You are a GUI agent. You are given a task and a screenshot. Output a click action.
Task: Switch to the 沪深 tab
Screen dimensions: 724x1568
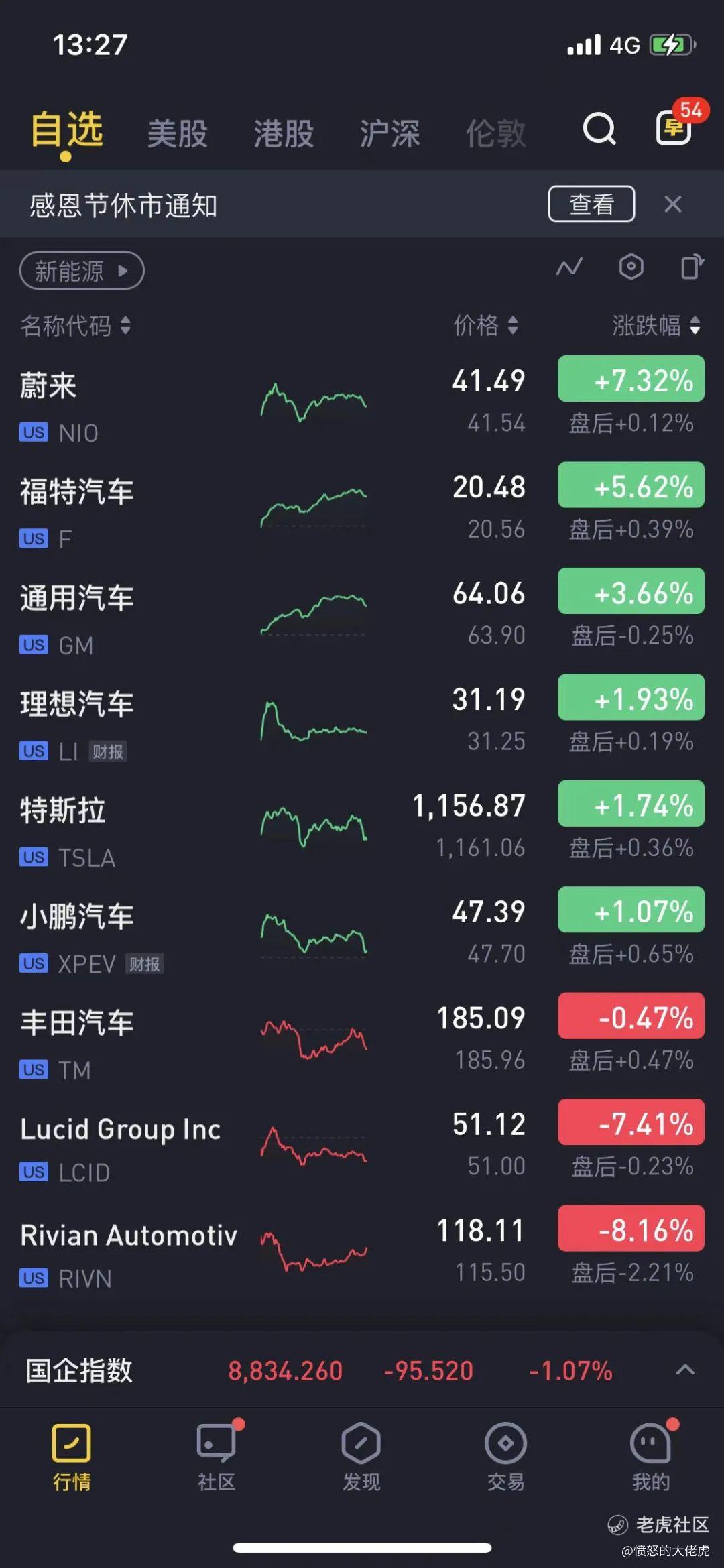tap(389, 133)
